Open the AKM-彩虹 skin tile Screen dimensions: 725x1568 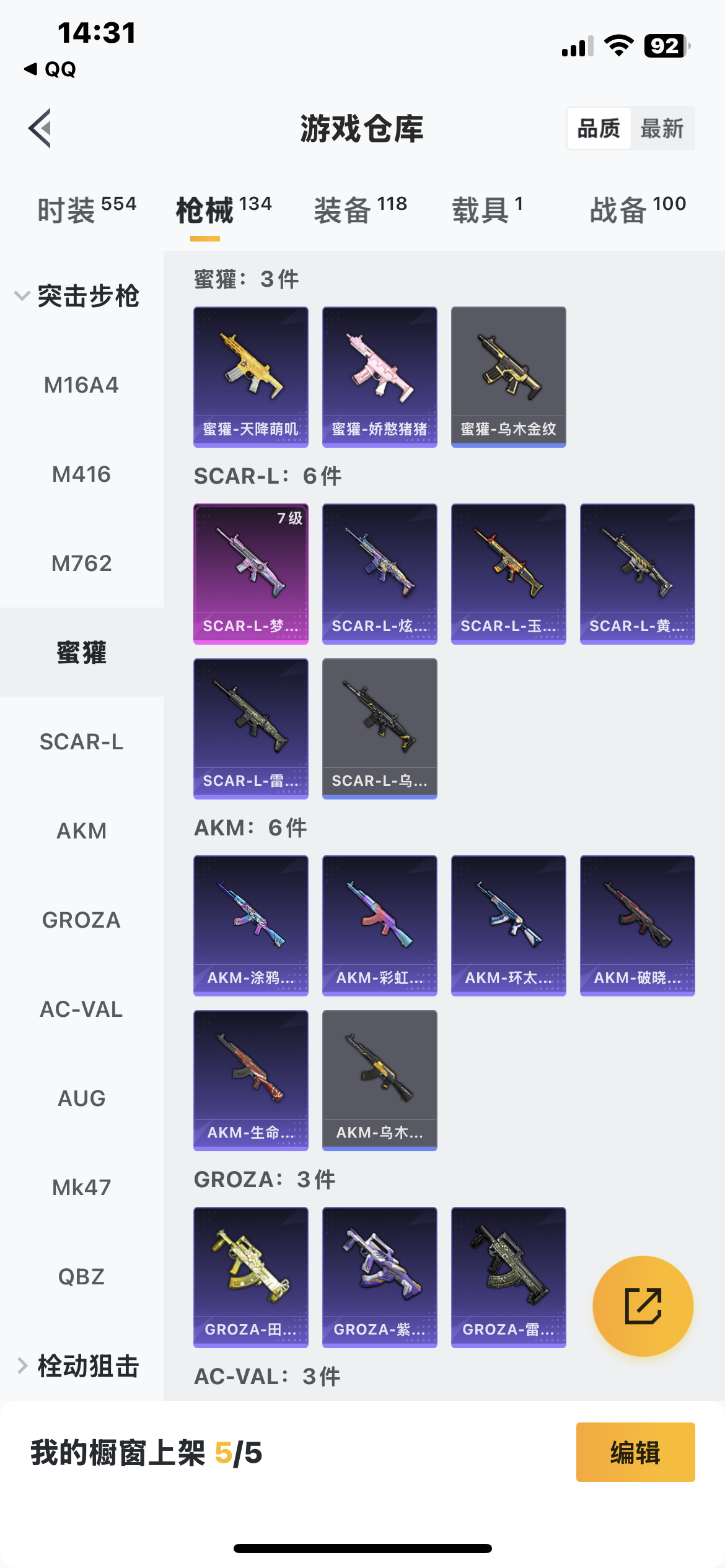380,925
